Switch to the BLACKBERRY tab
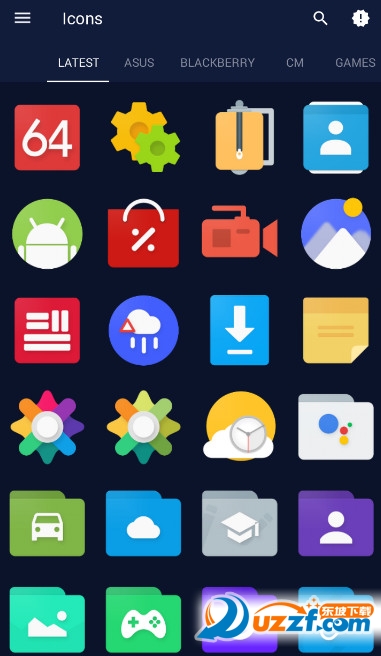The width and height of the screenshot is (381, 656). pos(217,63)
